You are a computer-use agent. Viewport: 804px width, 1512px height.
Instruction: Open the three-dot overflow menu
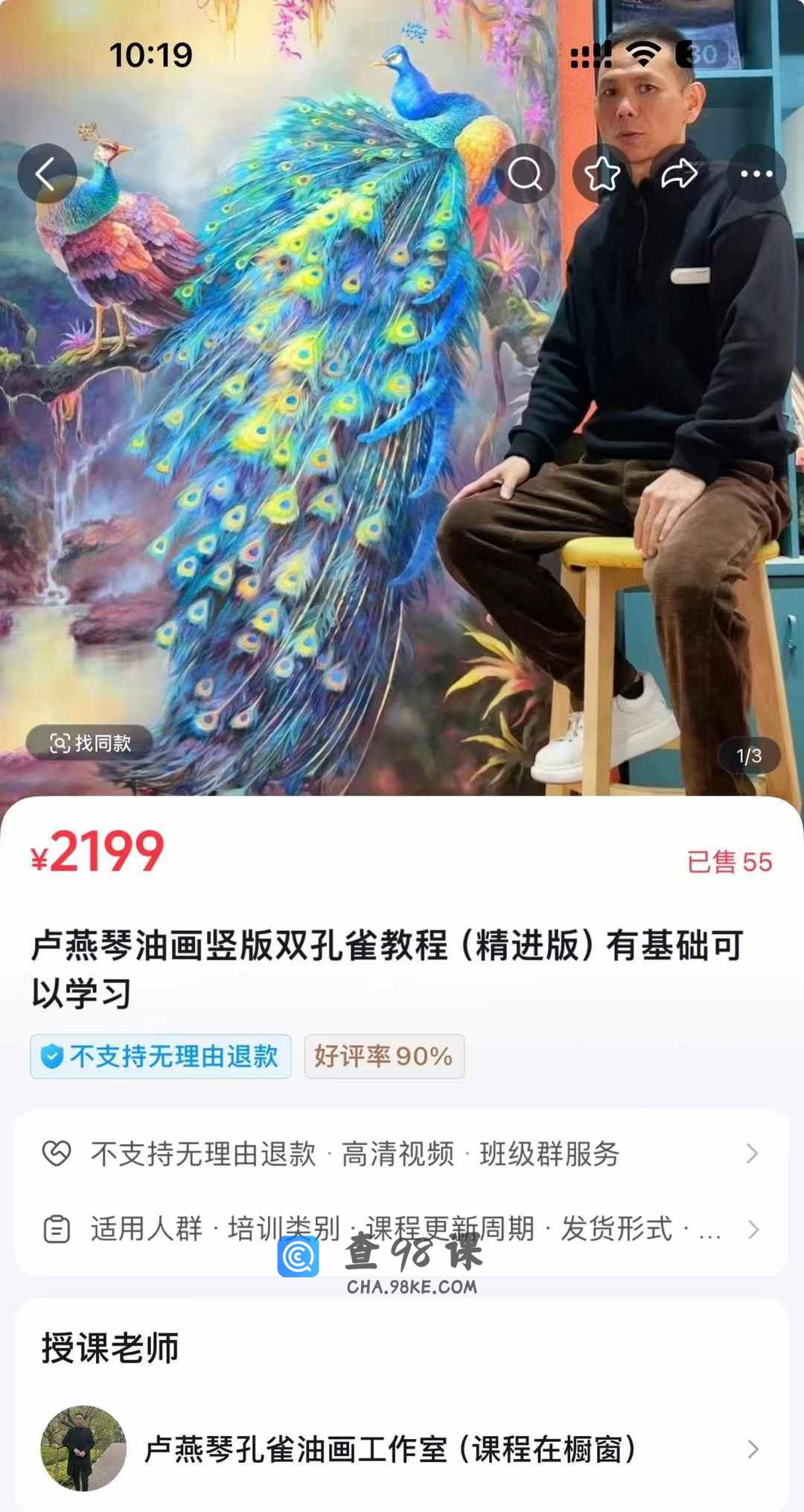pos(756,174)
